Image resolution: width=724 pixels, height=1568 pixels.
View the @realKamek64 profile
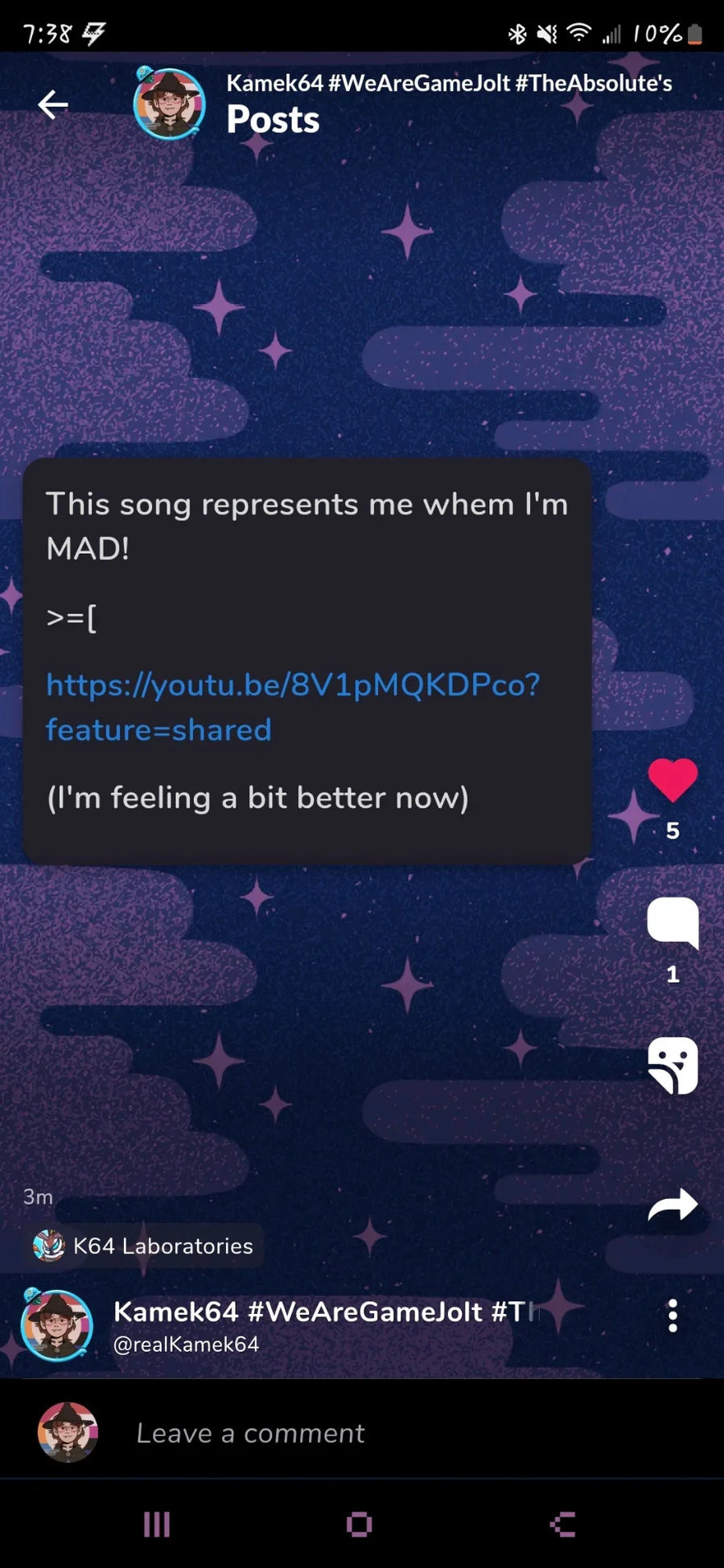186,1344
